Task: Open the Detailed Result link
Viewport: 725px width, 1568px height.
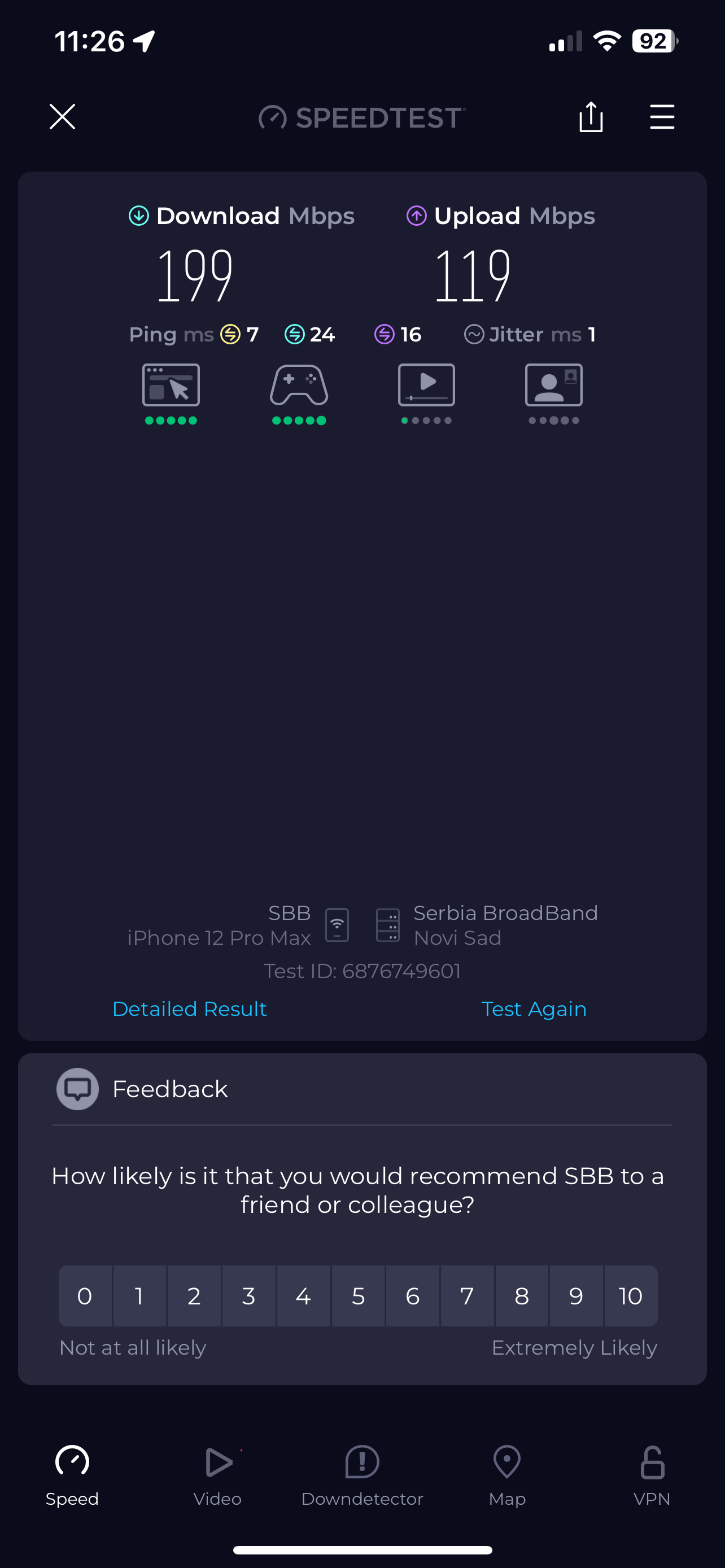Action: click(189, 1009)
